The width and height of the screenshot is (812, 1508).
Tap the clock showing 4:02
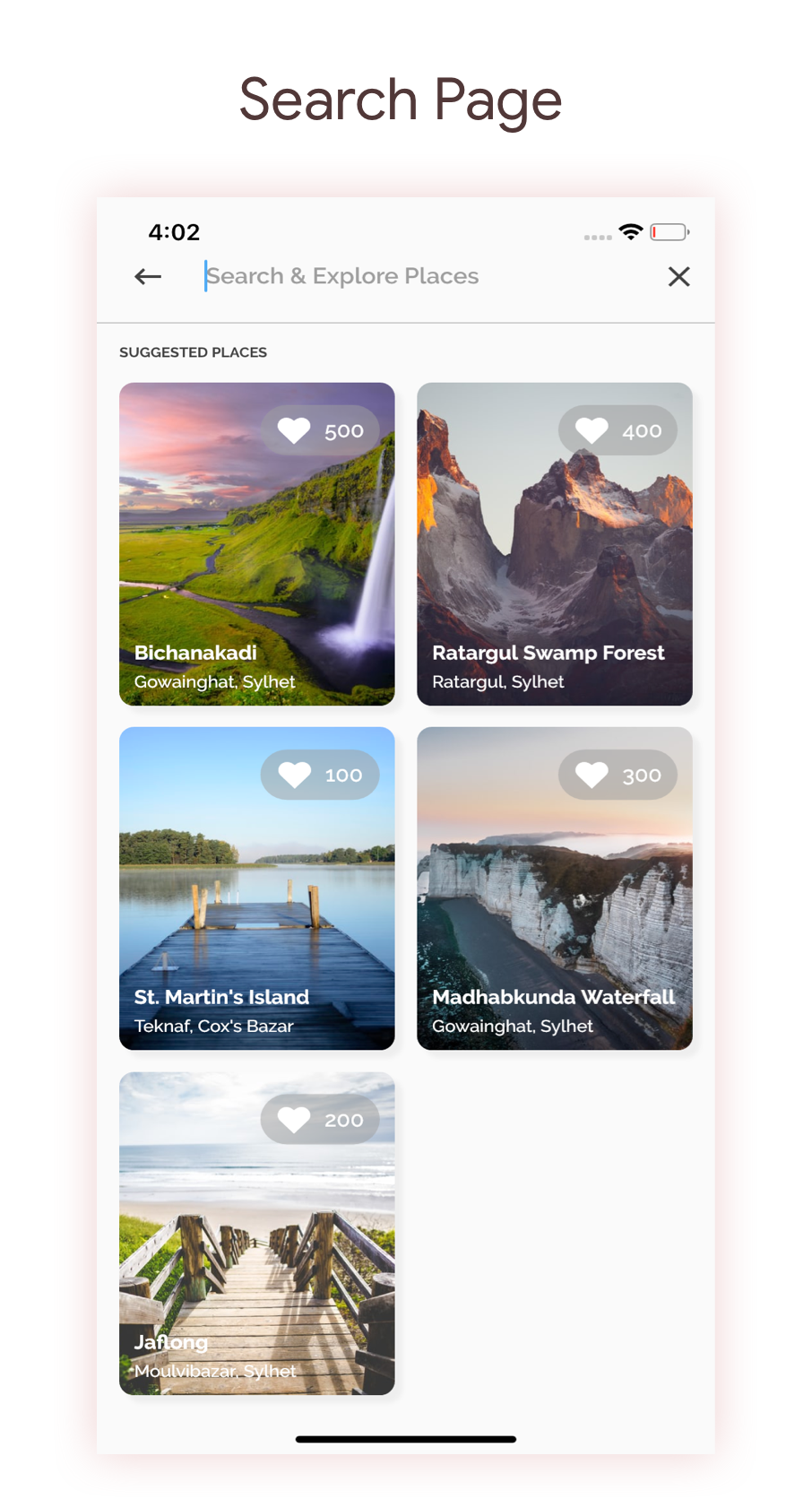tap(175, 232)
